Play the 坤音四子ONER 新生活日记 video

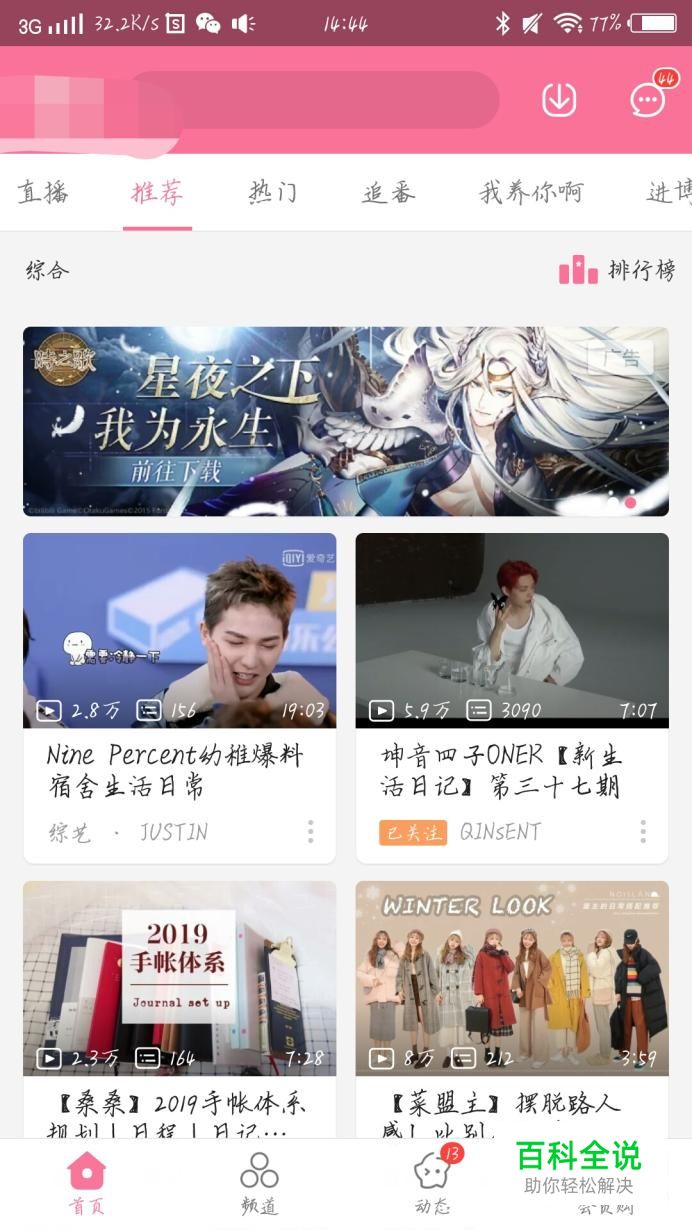(512, 630)
